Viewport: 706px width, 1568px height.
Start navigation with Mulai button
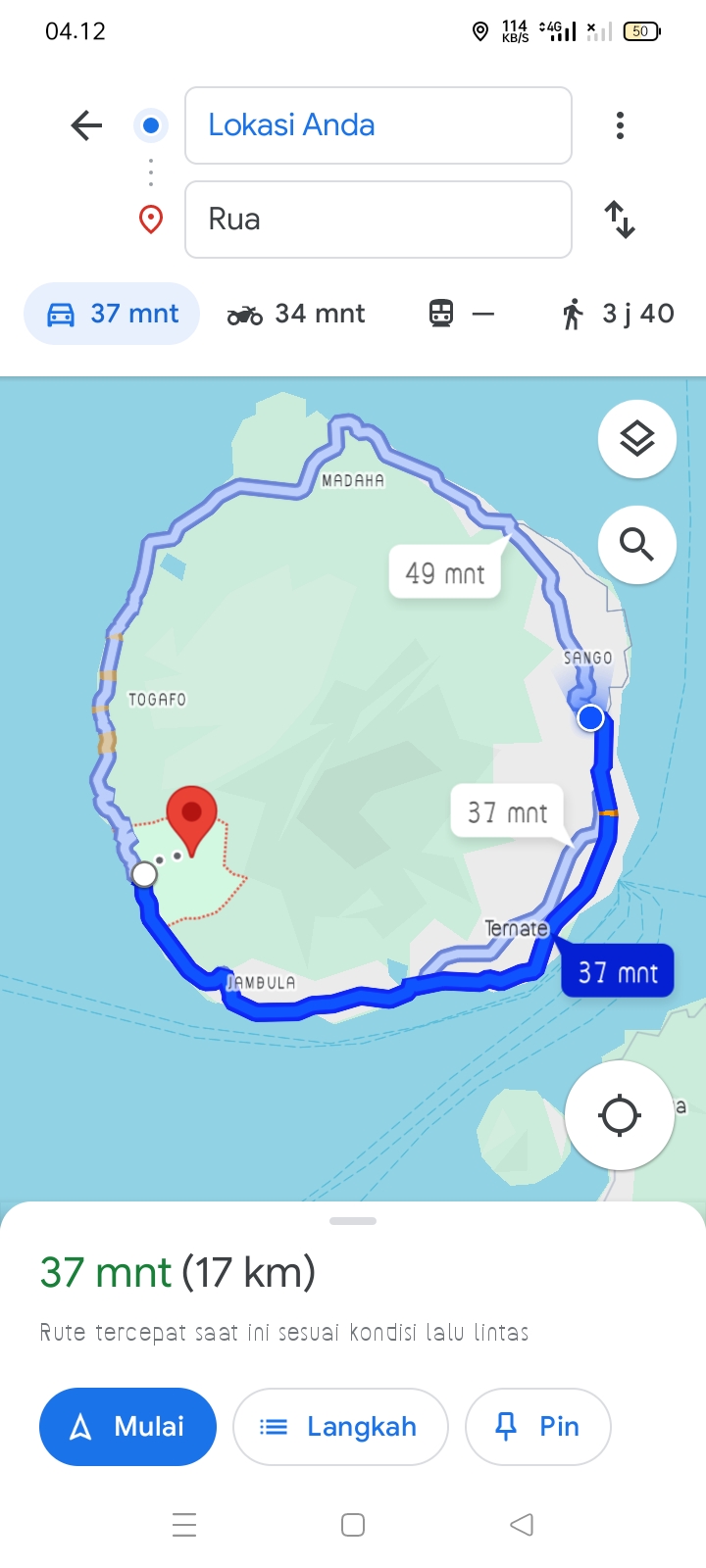coord(127,1427)
